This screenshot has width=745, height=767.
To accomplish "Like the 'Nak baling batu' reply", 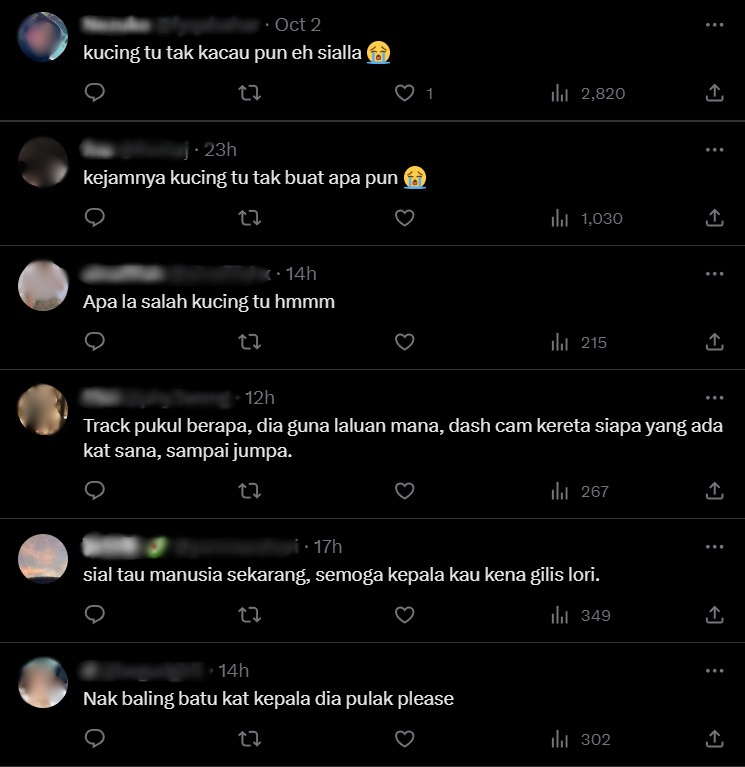I will (404, 739).
